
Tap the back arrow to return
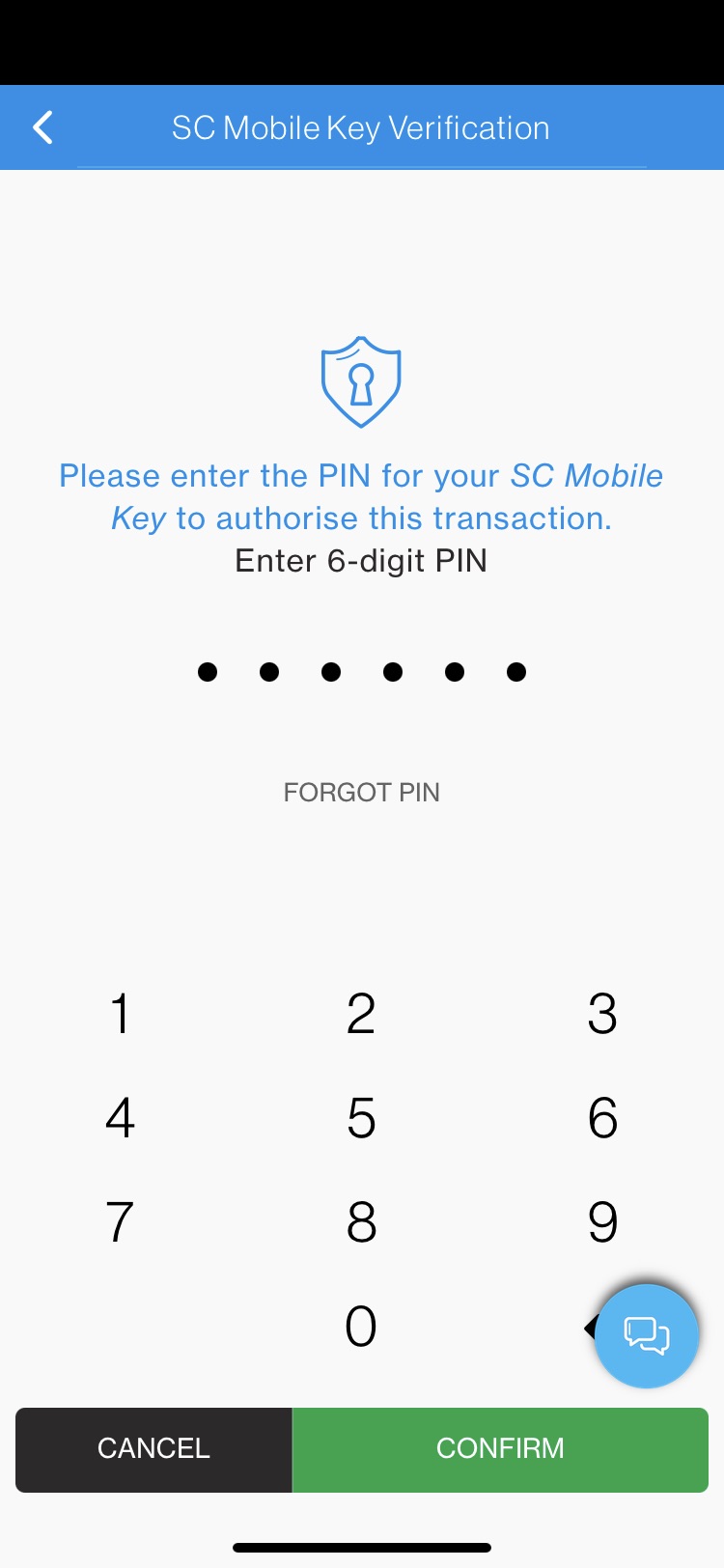coord(42,126)
